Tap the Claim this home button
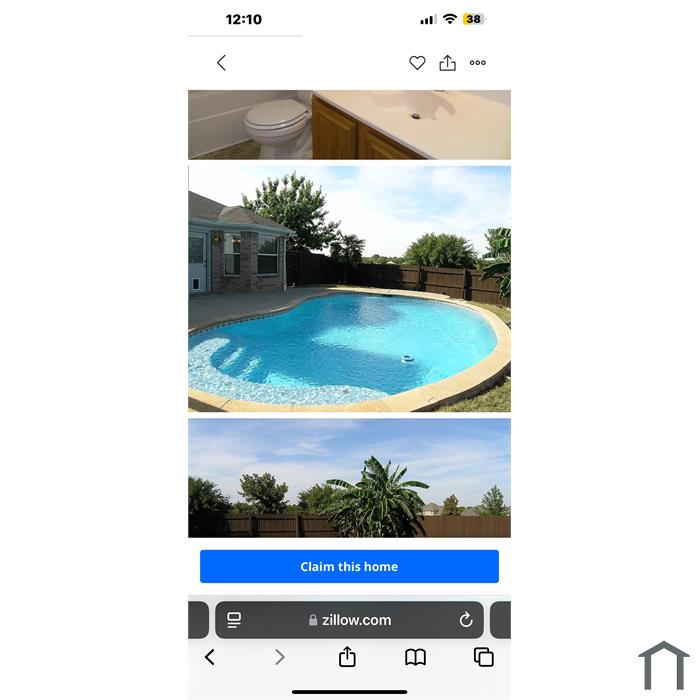700x700 pixels. (349, 566)
